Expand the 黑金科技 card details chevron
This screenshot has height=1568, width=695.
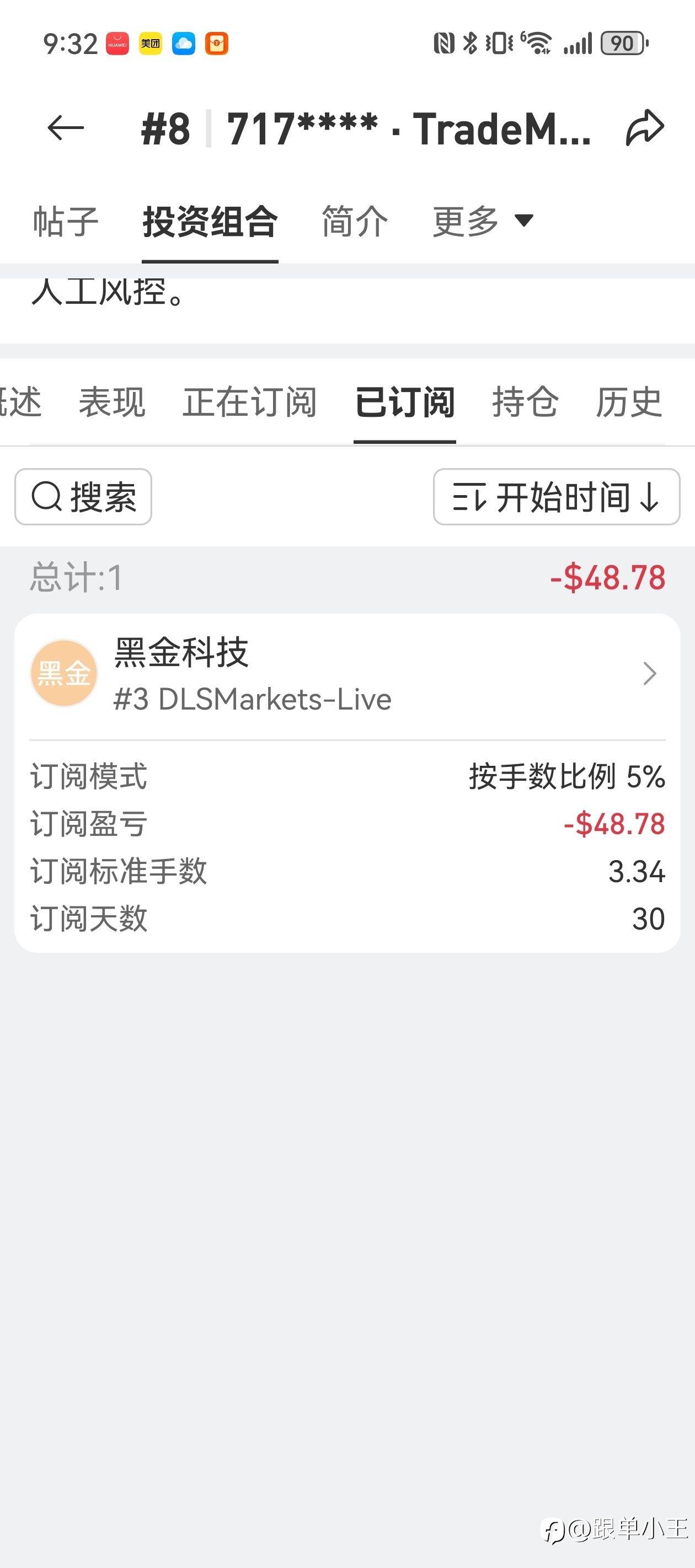pos(649,673)
